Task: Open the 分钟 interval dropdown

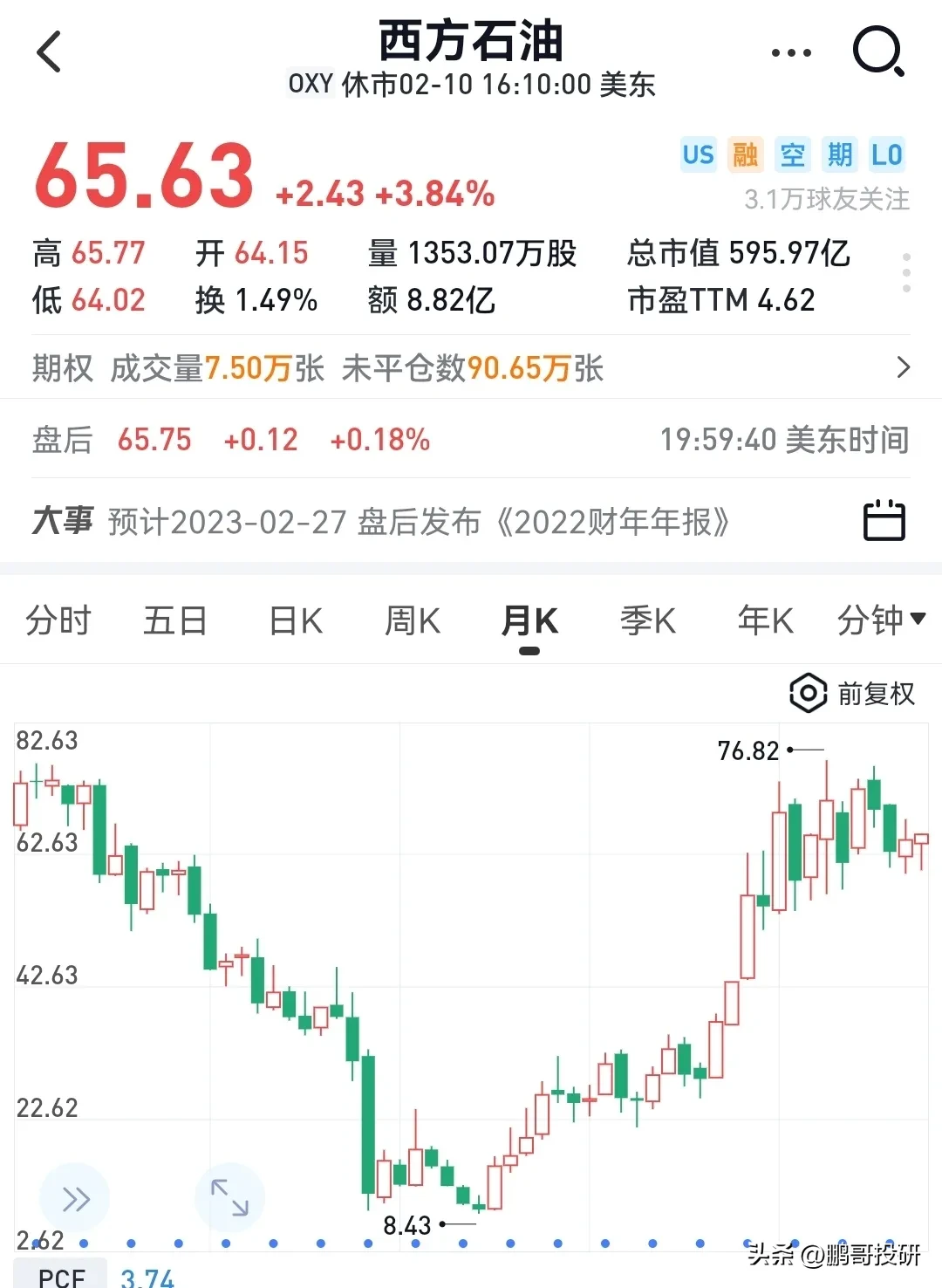Action: tap(879, 620)
